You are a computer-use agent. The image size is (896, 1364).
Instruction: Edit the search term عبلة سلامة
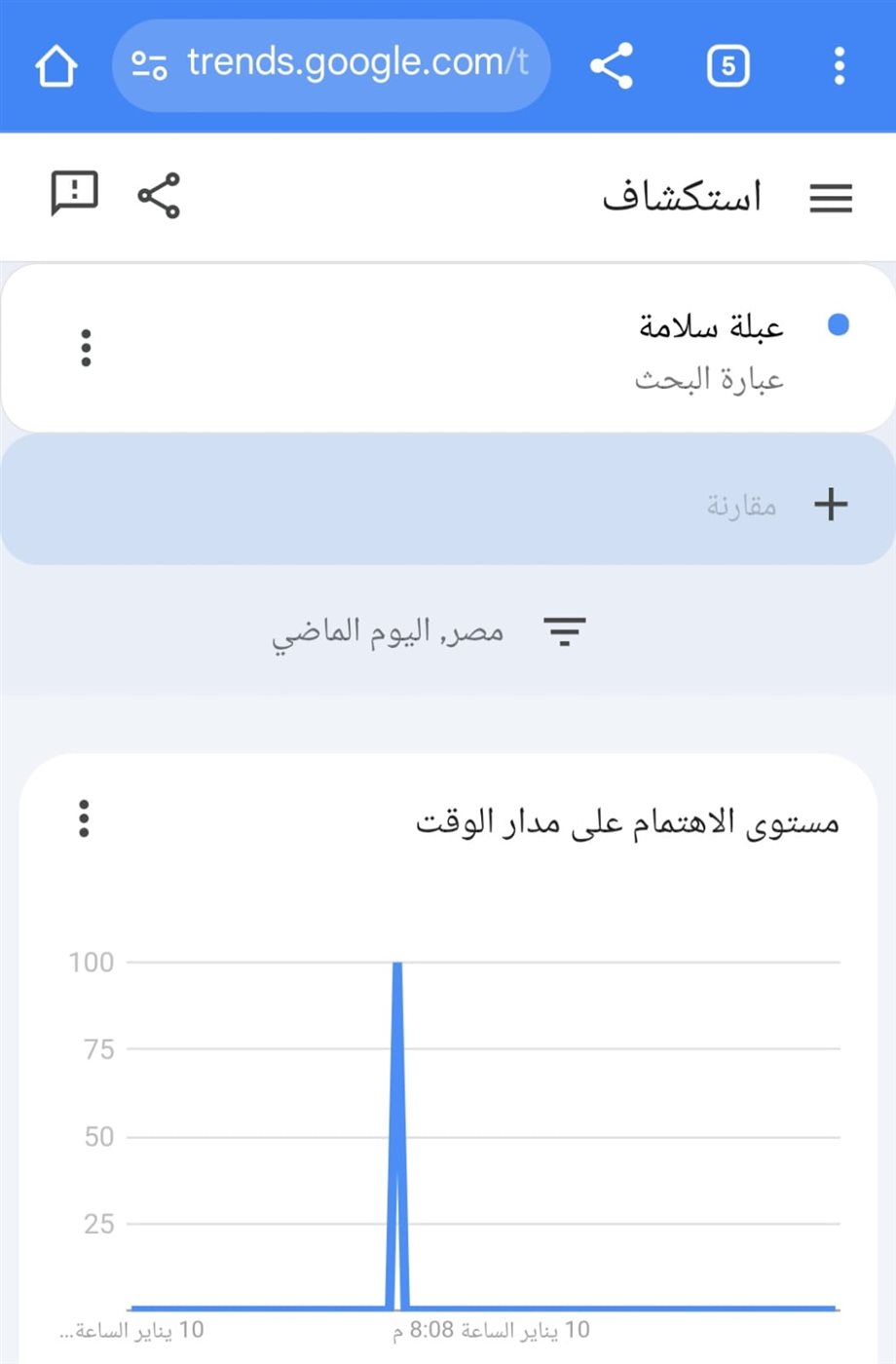pyautogui.click(x=711, y=327)
